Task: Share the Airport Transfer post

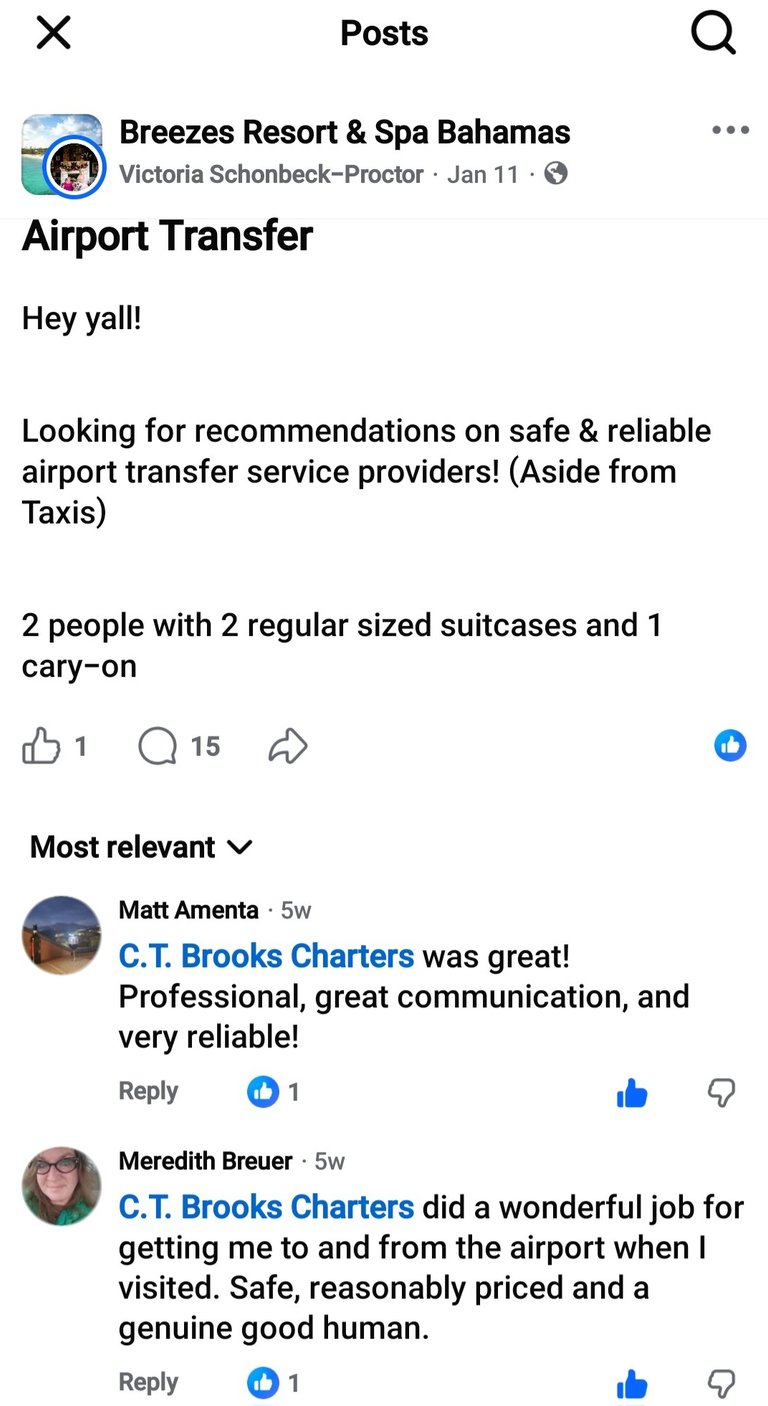Action: 288,746
